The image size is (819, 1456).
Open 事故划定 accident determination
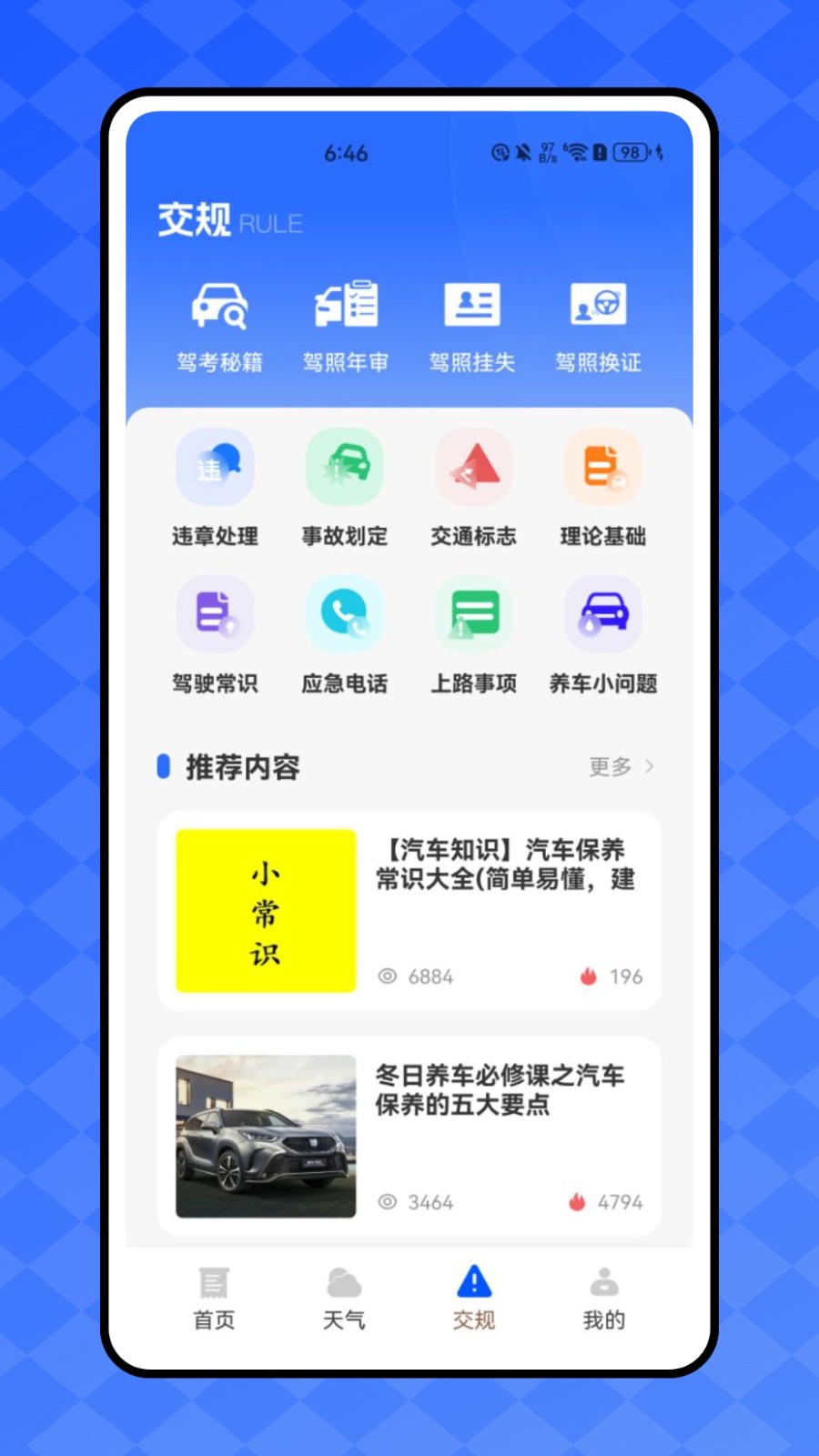tap(344, 488)
